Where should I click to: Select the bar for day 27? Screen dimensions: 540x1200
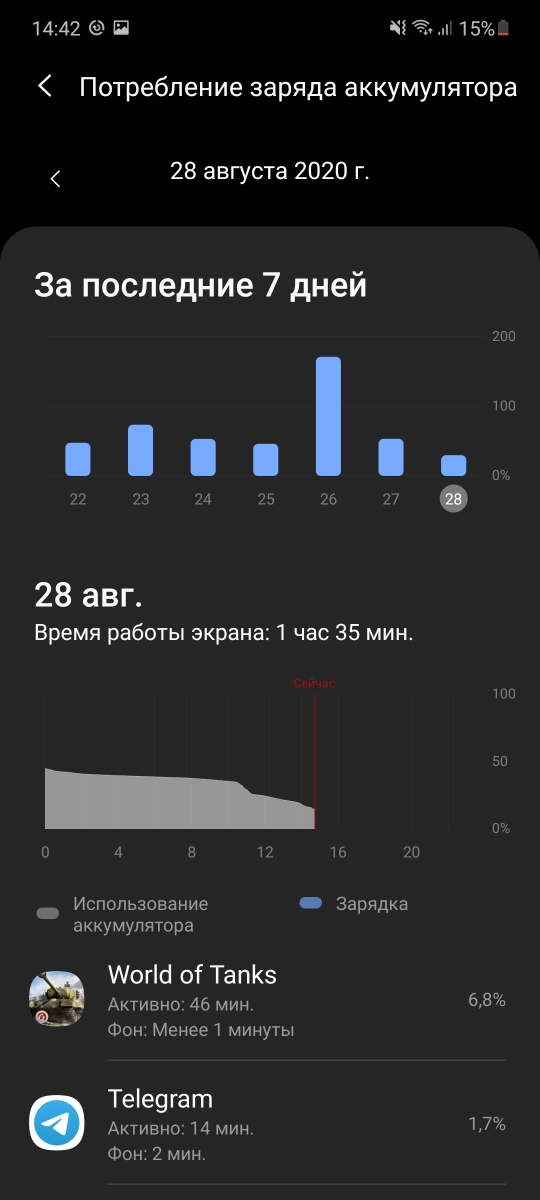[x=391, y=457]
